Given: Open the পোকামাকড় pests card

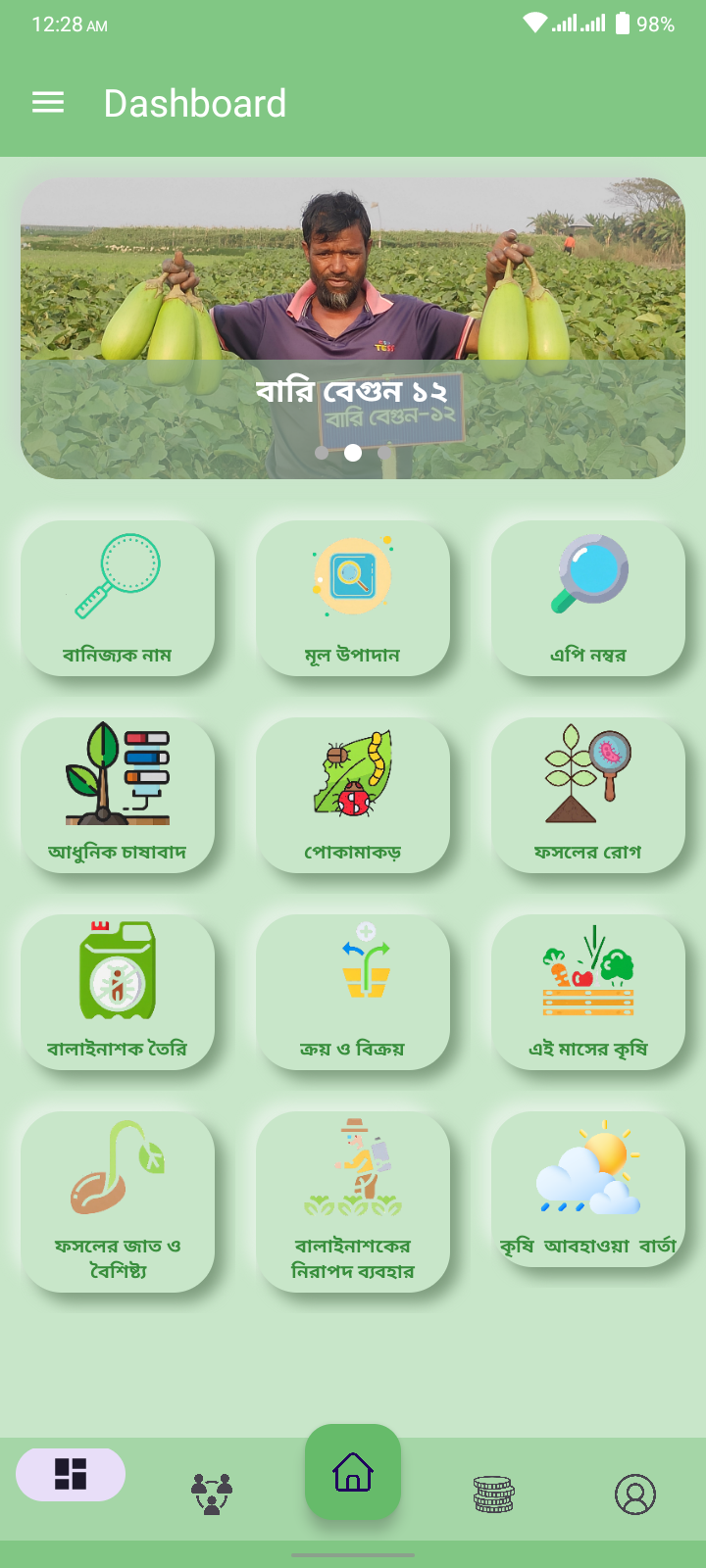Looking at the screenshot, I should (x=353, y=795).
